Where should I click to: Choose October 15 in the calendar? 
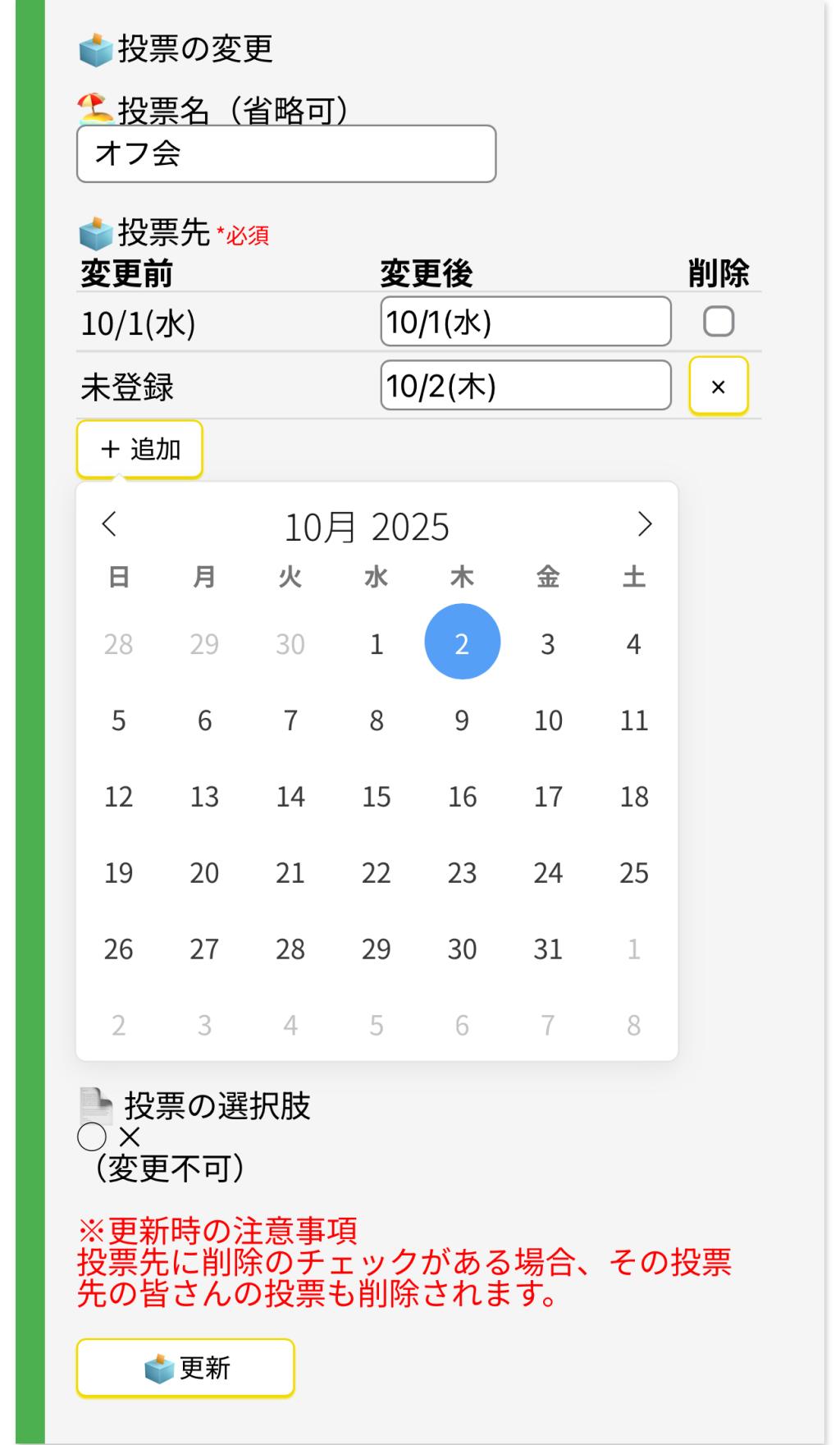pyautogui.click(x=377, y=797)
